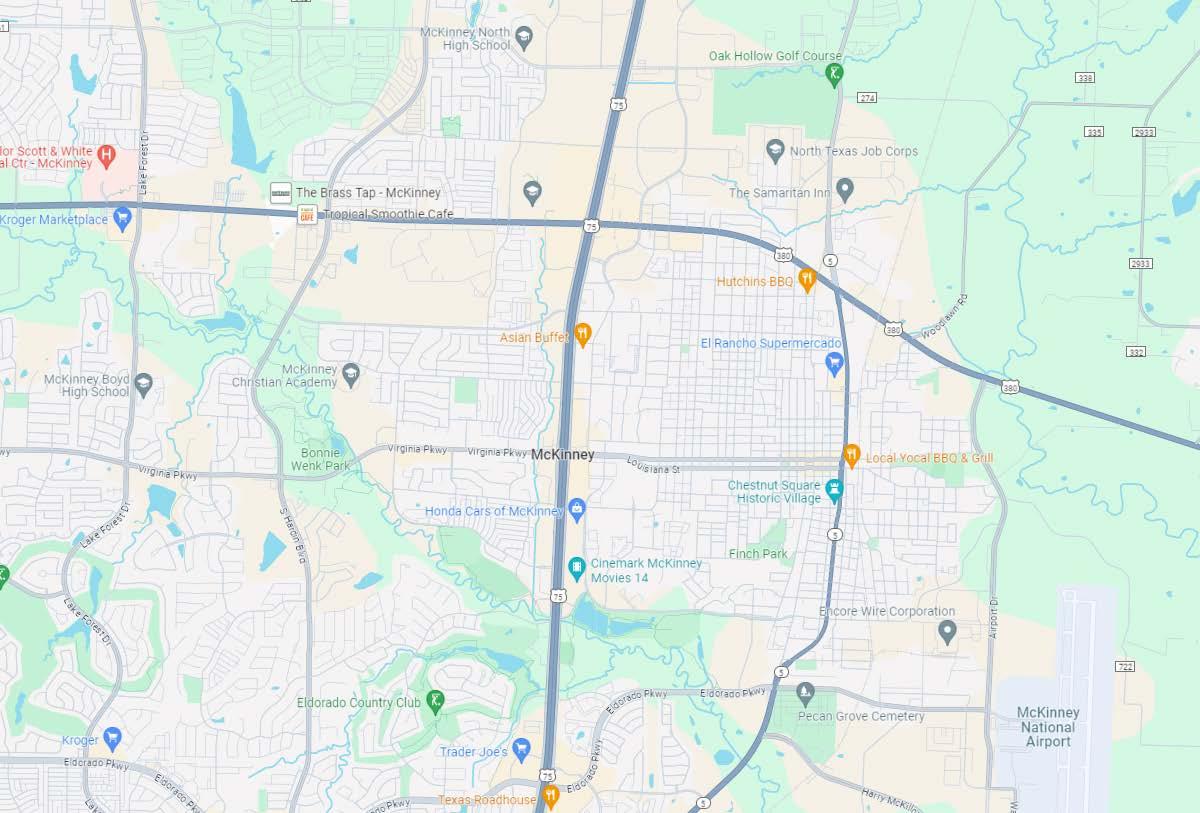The image size is (1200, 813).
Task: Select McKinney Christian Academy school pin
Action: (x=351, y=374)
